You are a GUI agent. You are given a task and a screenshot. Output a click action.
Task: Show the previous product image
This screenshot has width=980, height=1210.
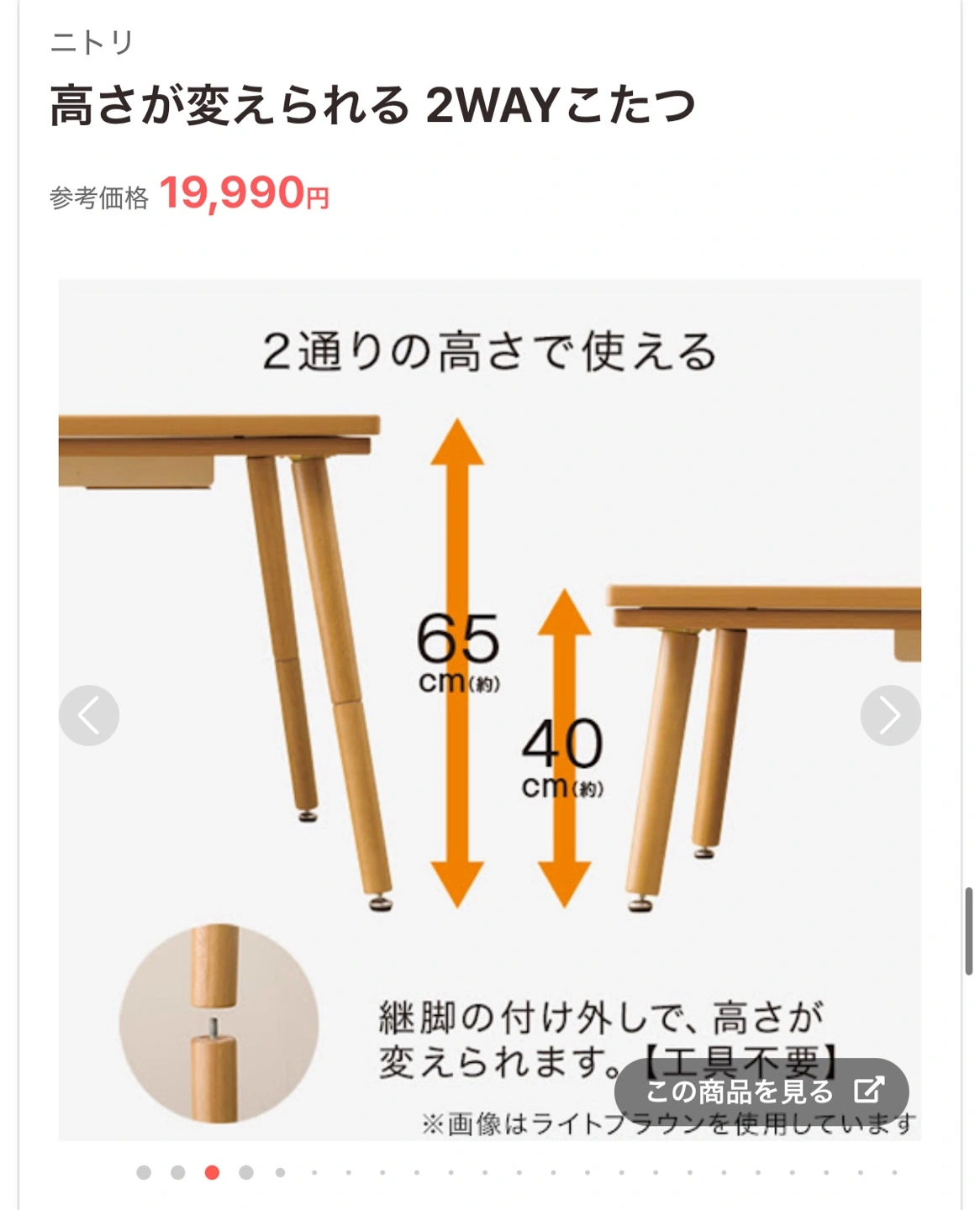tap(89, 715)
